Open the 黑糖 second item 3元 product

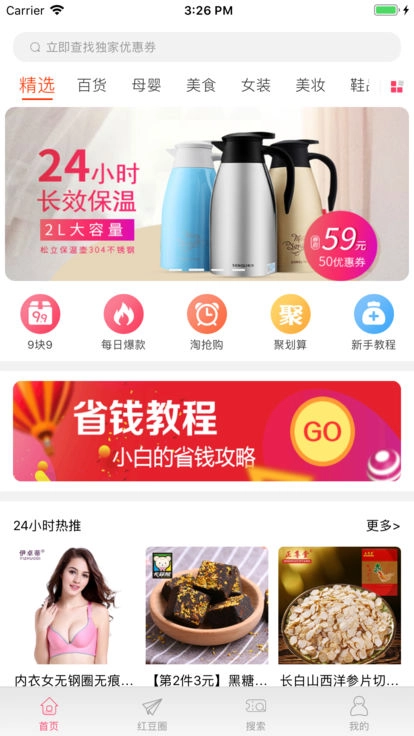207,617
